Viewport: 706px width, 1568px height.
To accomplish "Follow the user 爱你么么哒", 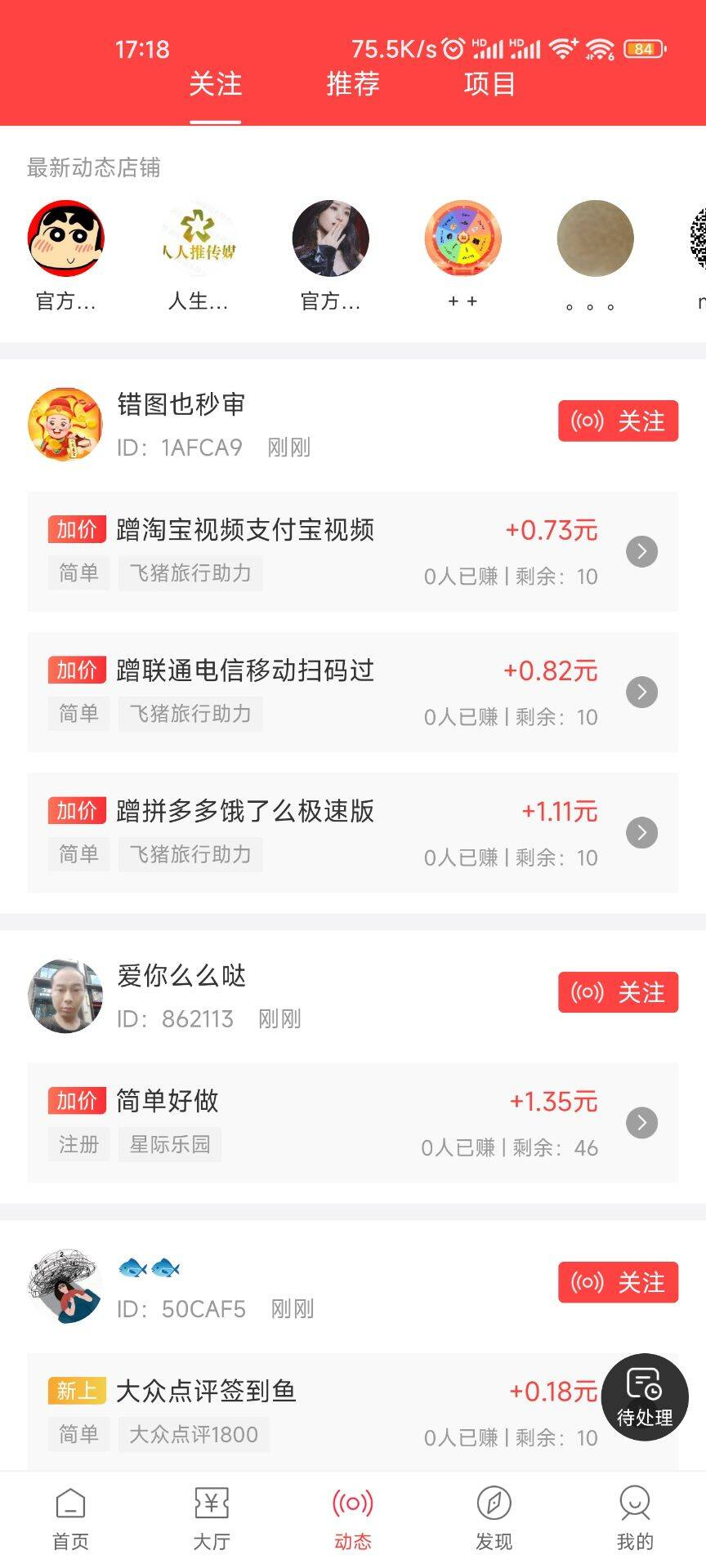I will 618,992.
